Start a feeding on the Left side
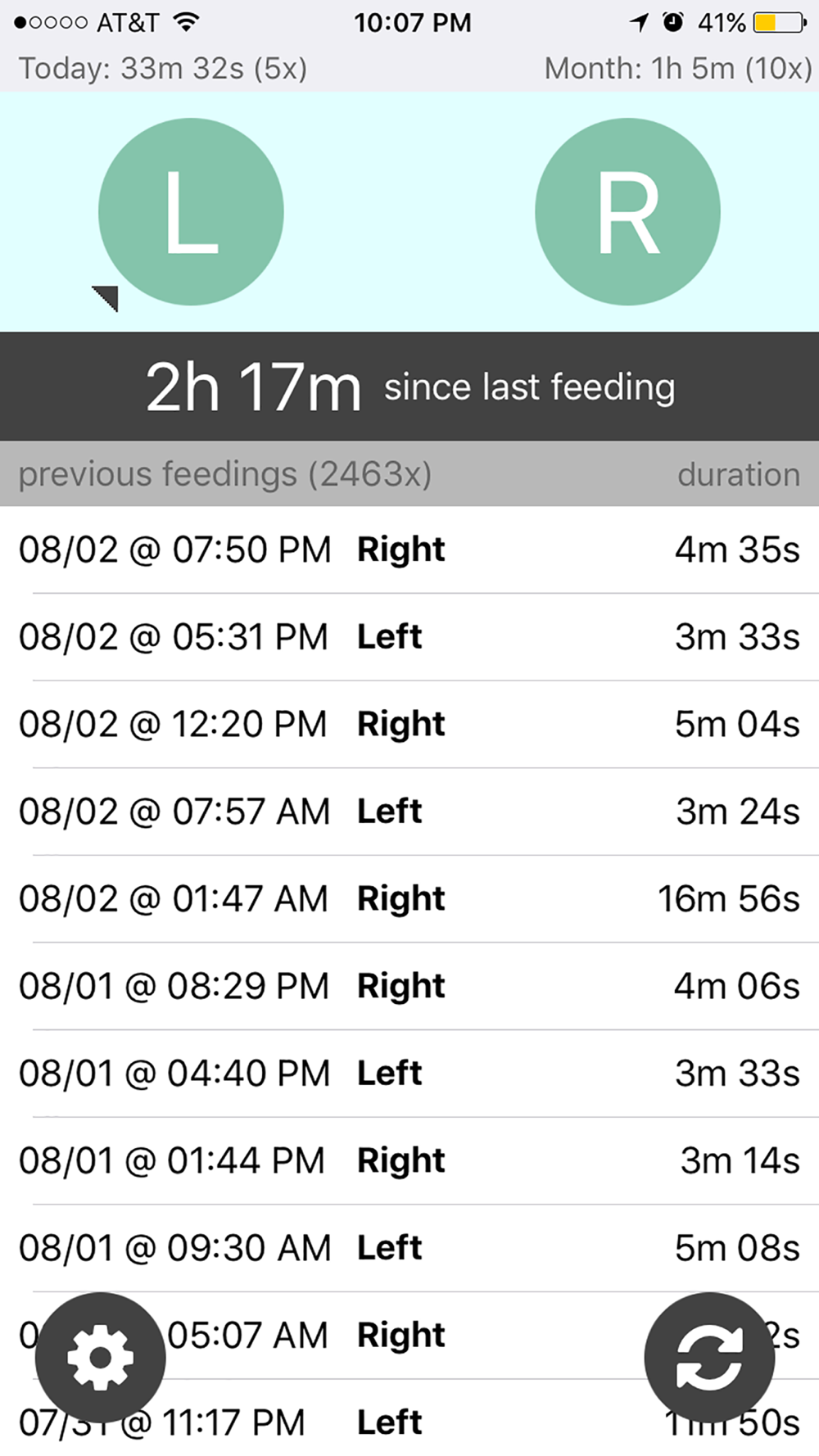 191,212
